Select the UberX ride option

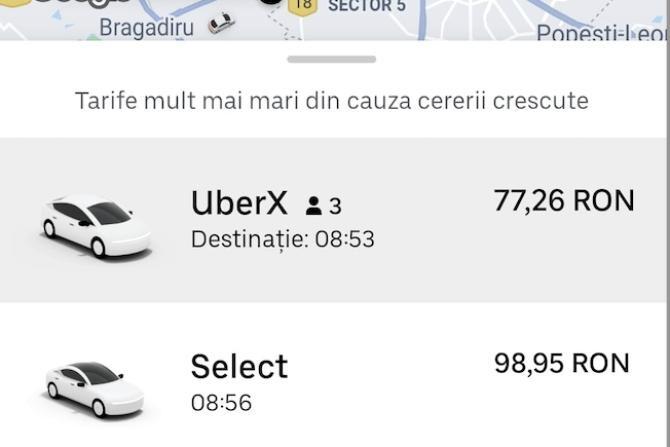[x=335, y=220]
